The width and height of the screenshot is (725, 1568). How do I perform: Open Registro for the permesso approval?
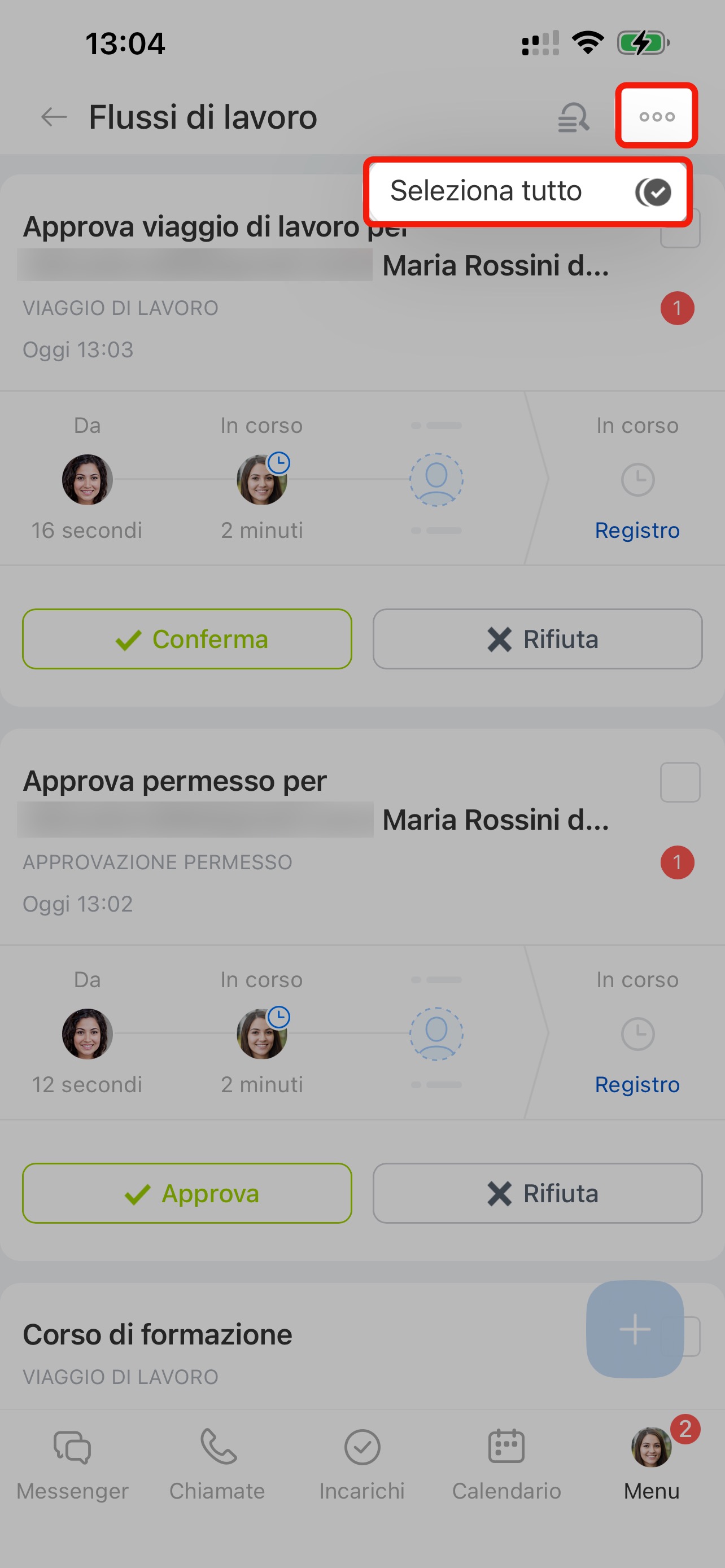pos(637,1084)
